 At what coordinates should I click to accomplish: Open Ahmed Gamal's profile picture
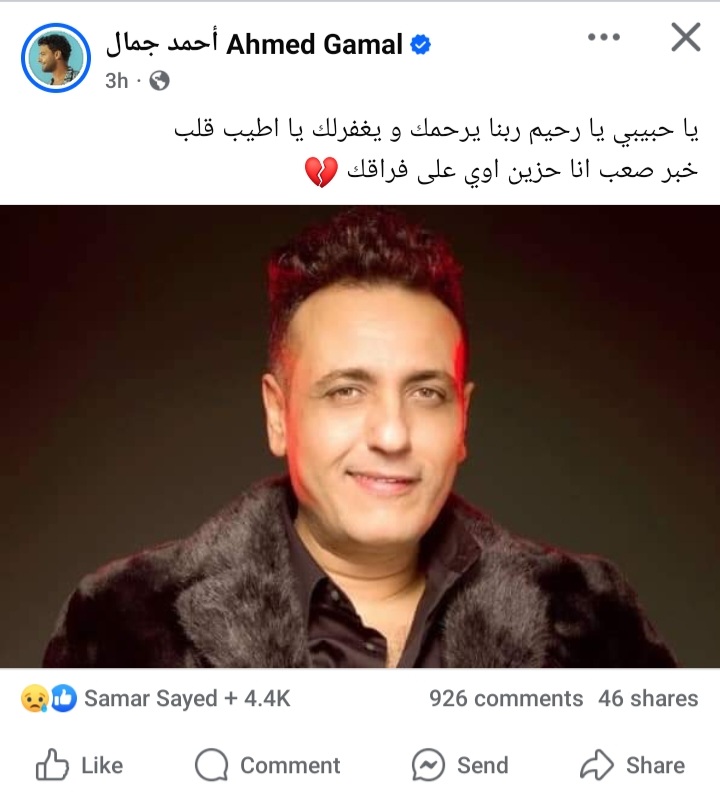tap(55, 58)
